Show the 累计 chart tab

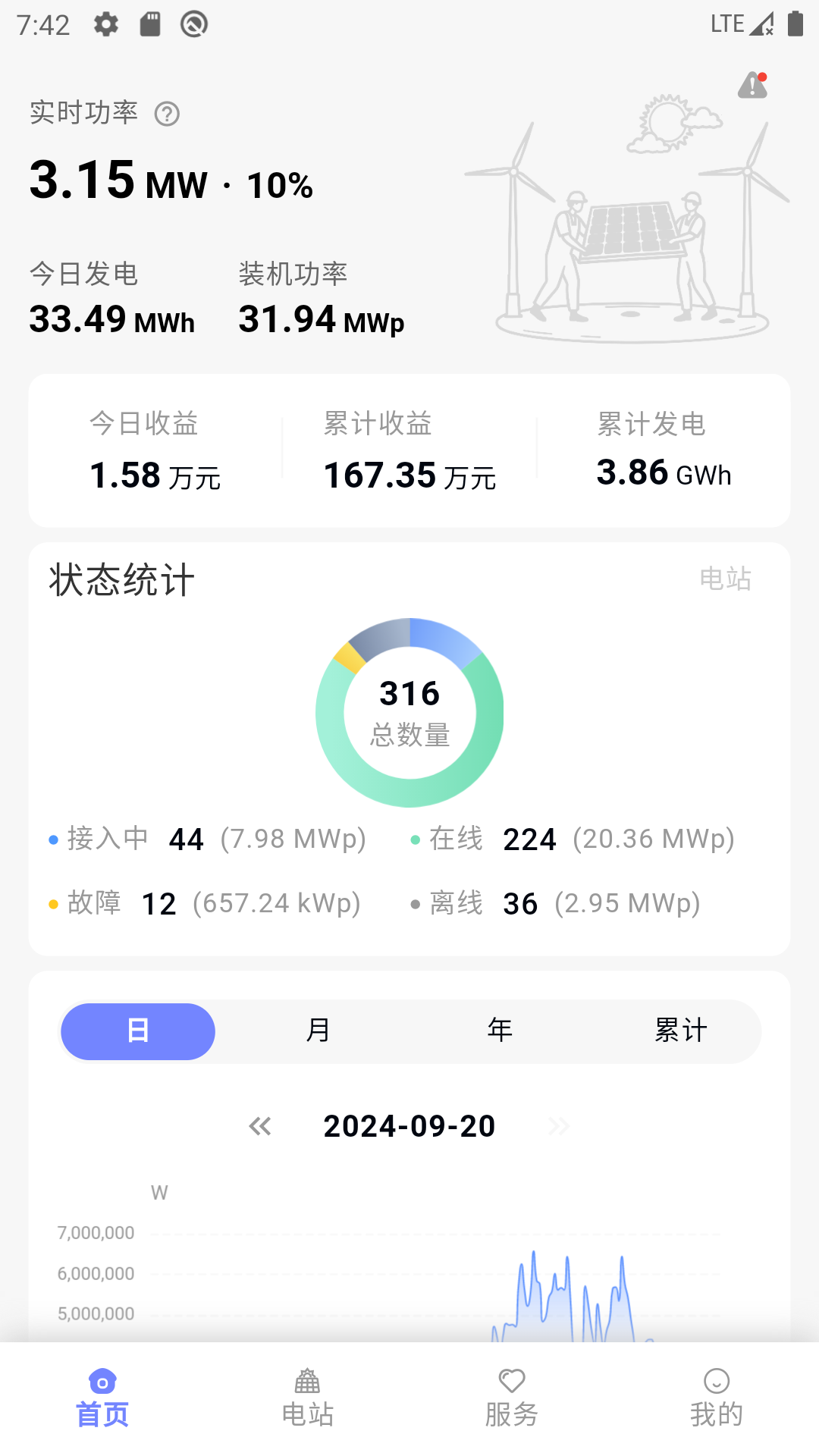680,1031
